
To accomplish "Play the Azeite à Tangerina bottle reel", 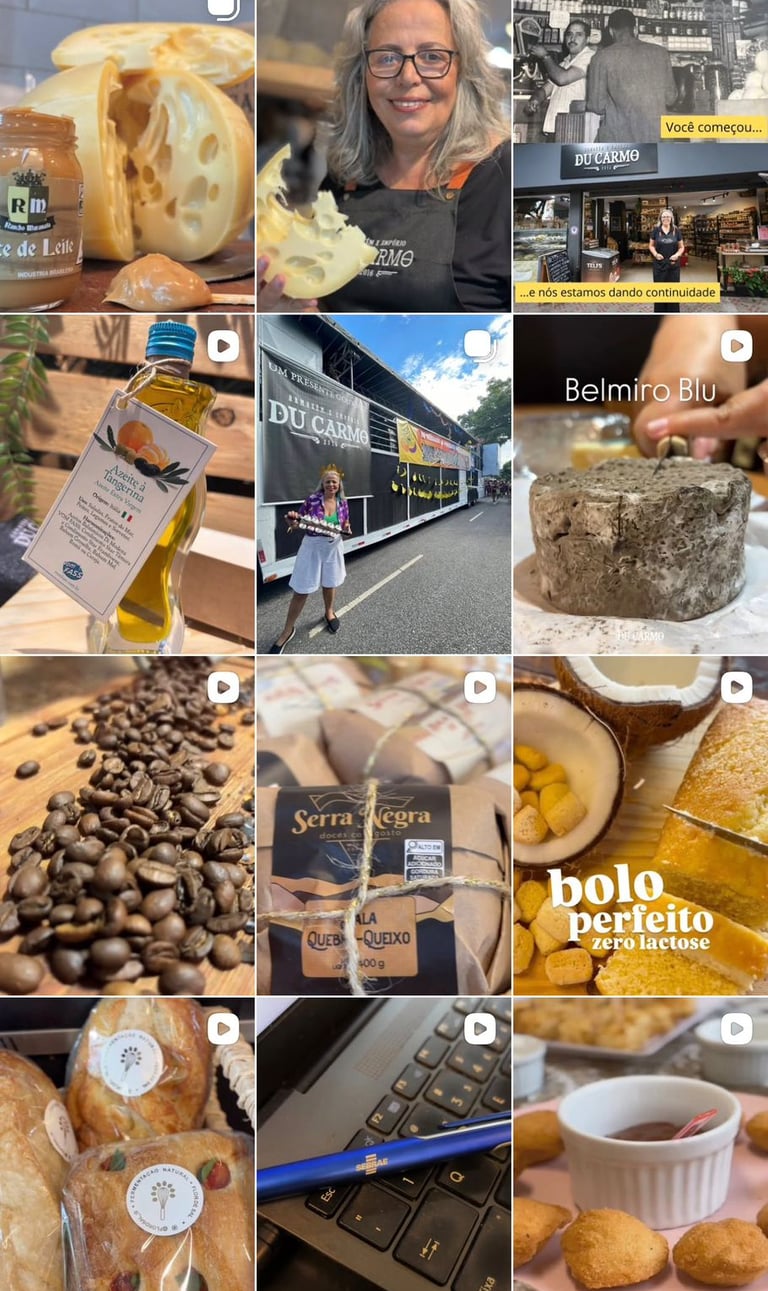I will (127, 485).
